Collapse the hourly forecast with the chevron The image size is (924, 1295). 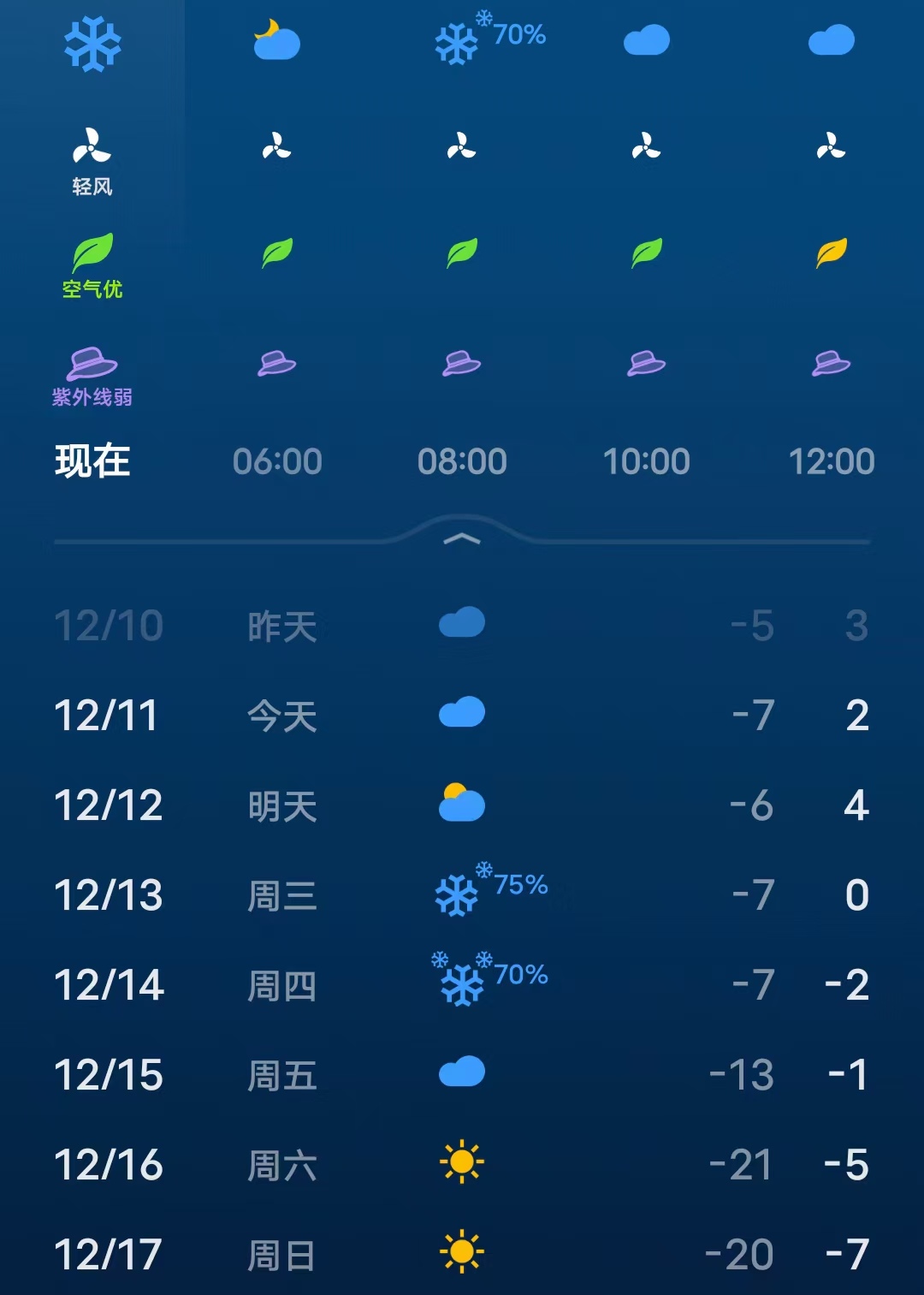point(462,538)
